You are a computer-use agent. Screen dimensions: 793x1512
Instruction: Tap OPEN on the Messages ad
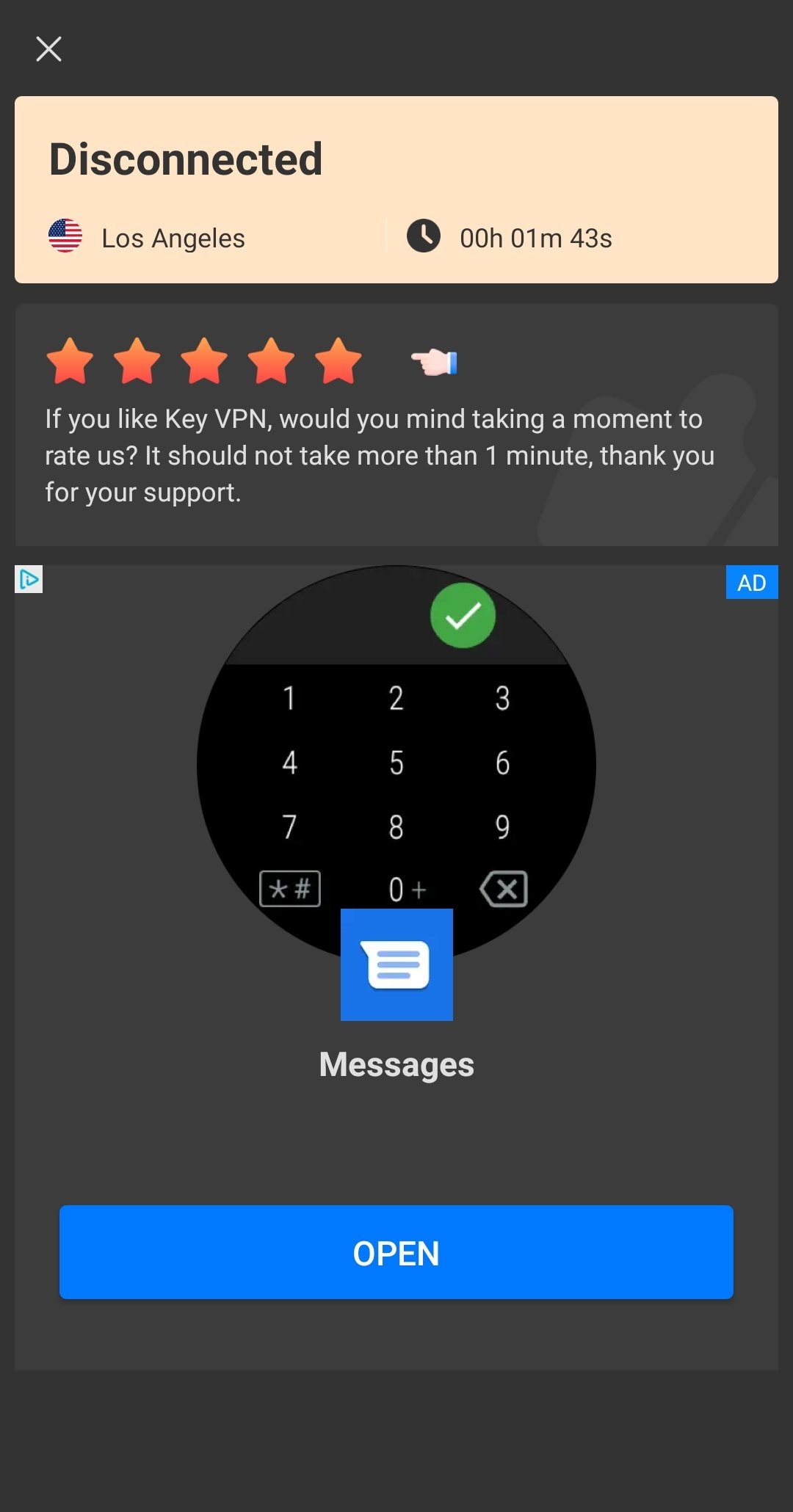(396, 1252)
